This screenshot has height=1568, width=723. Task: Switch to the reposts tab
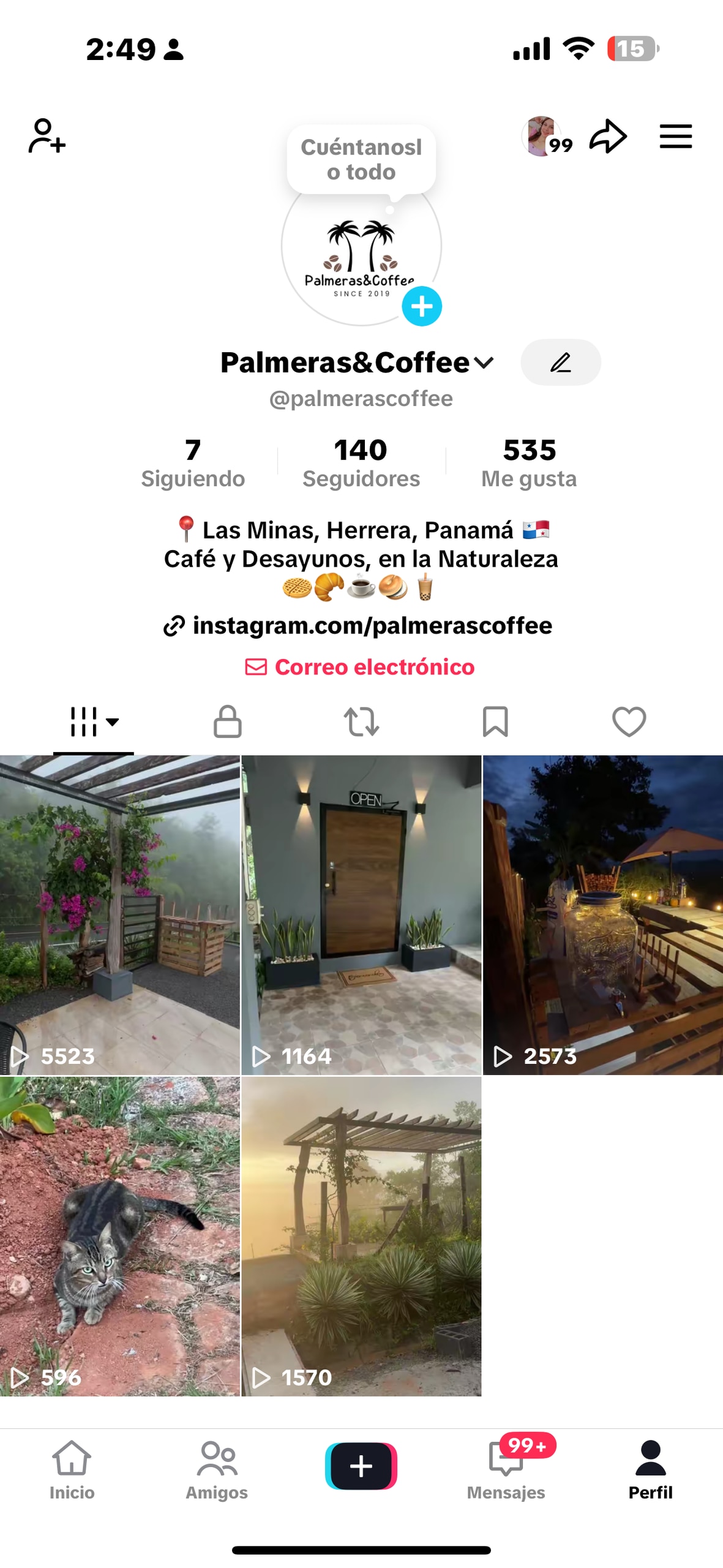click(x=361, y=722)
